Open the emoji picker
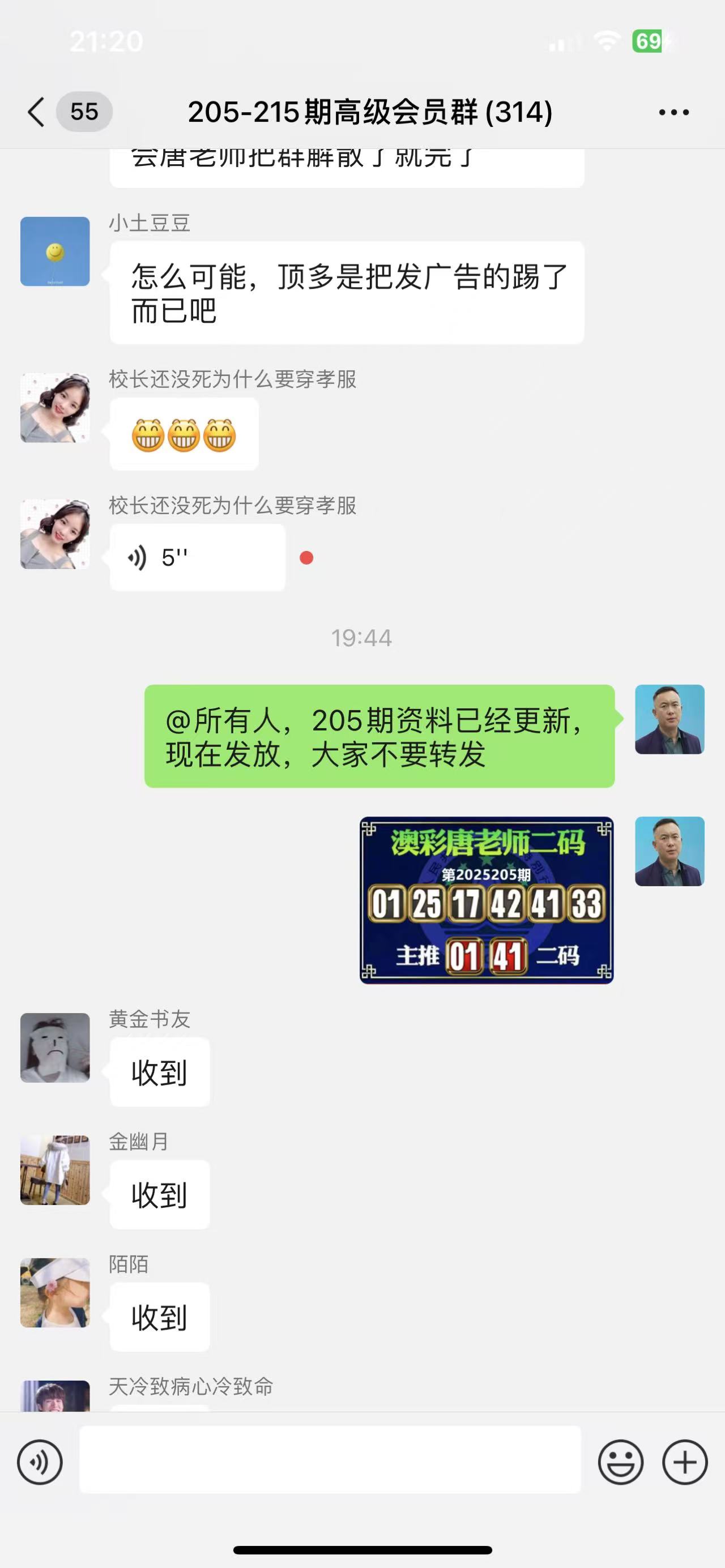 [x=620, y=1462]
